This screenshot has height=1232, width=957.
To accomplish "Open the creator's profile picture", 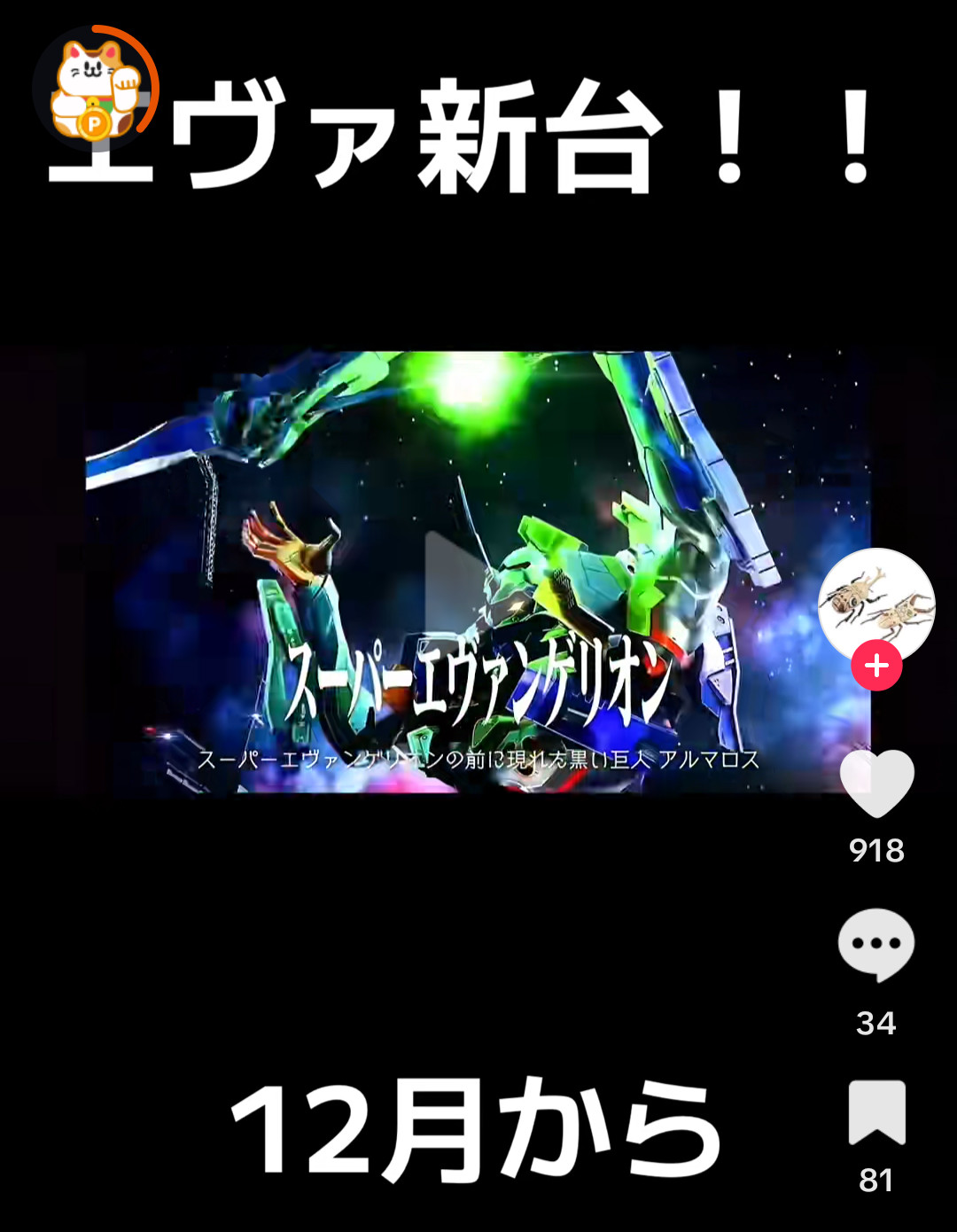I will (875, 603).
